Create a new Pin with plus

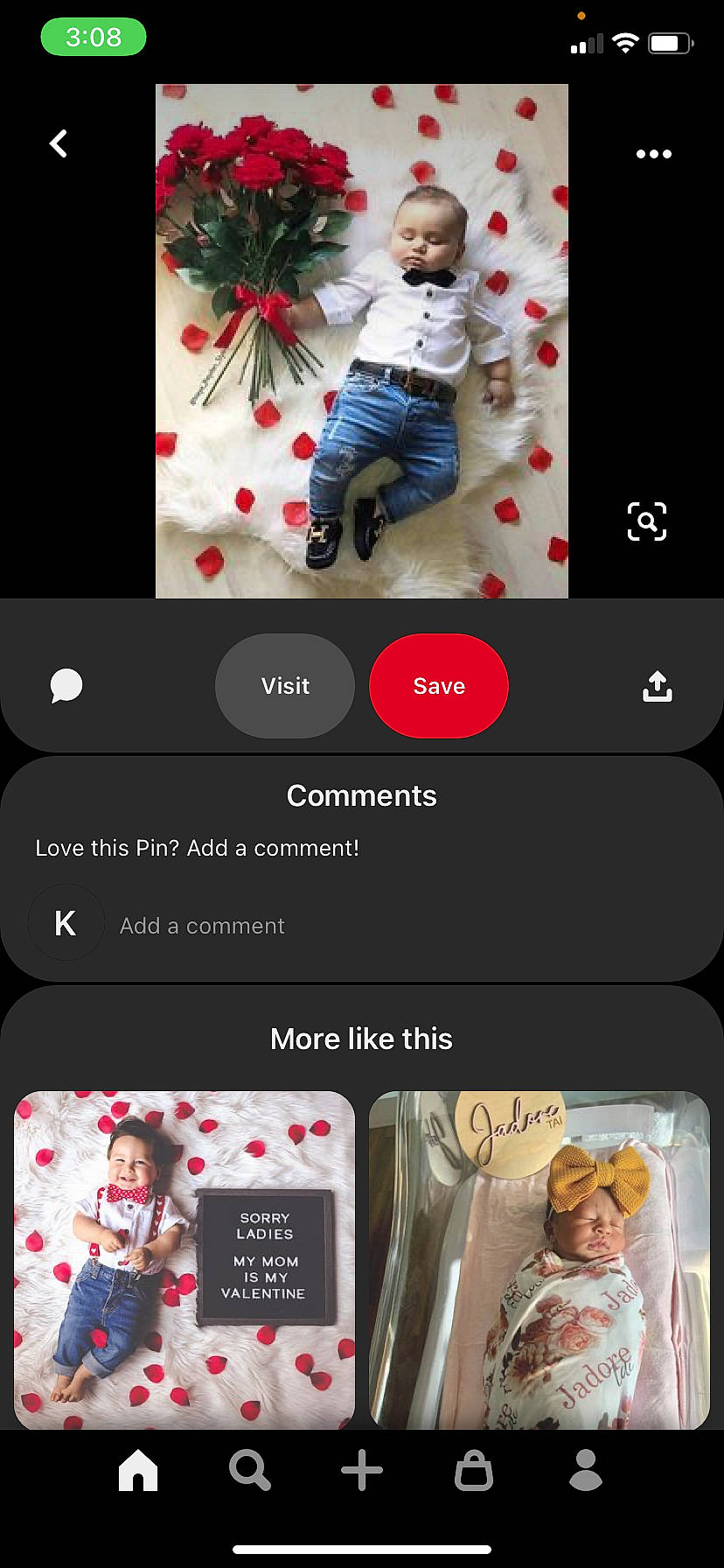[x=362, y=1470]
